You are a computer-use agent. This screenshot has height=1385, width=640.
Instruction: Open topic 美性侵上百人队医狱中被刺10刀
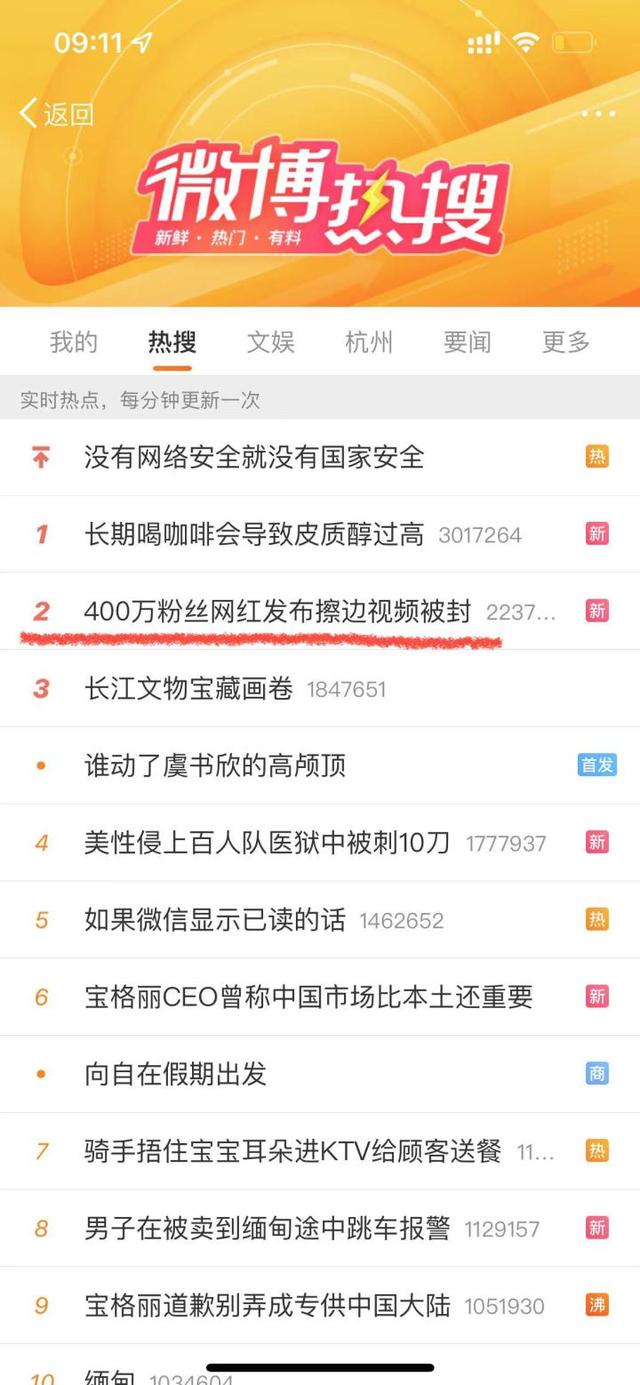[267, 842]
